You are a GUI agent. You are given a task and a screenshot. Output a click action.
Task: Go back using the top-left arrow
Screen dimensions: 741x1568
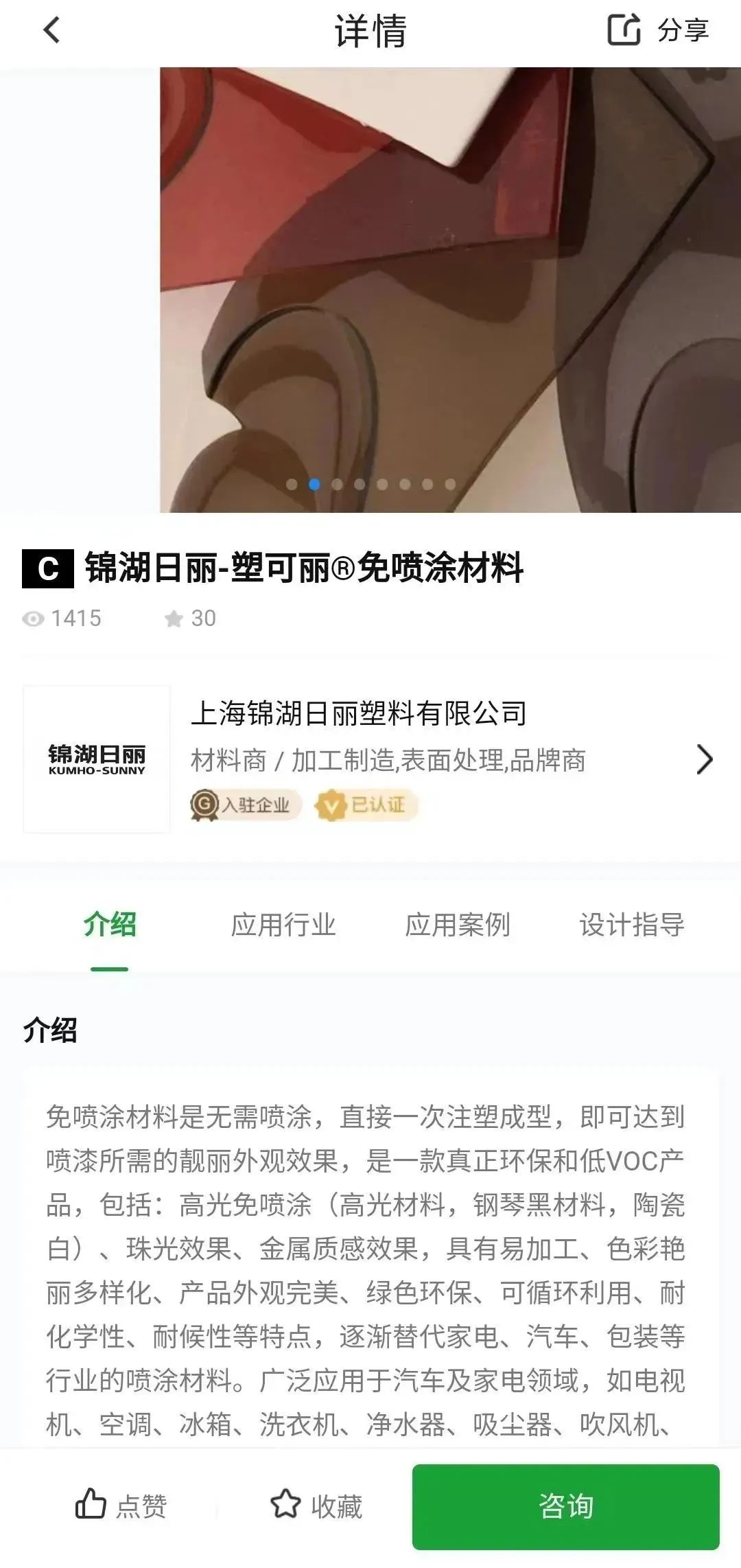coord(51,31)
